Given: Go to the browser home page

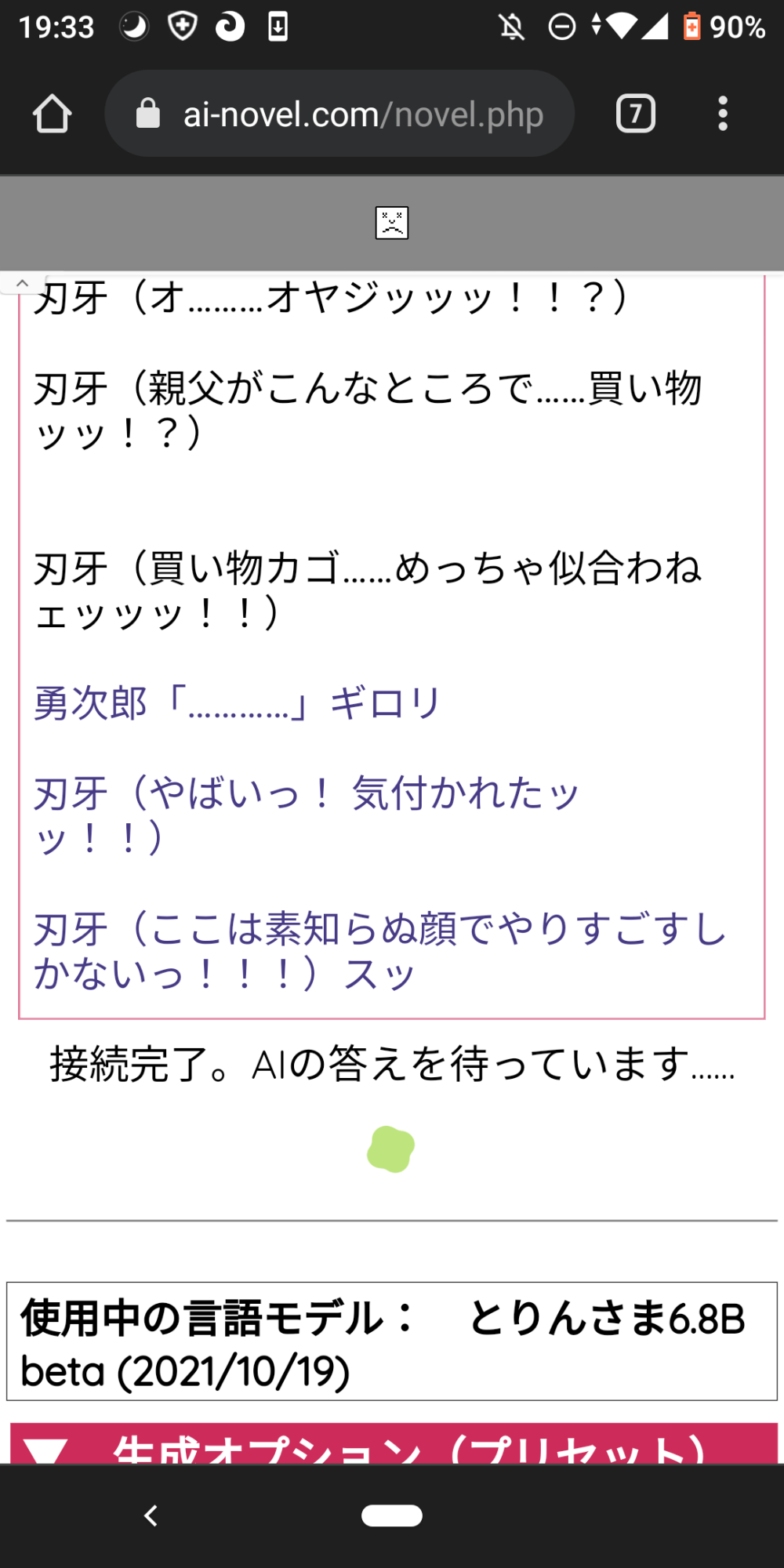Looking at the screenshot, I should pyautogui.click(x=52, y=114).
